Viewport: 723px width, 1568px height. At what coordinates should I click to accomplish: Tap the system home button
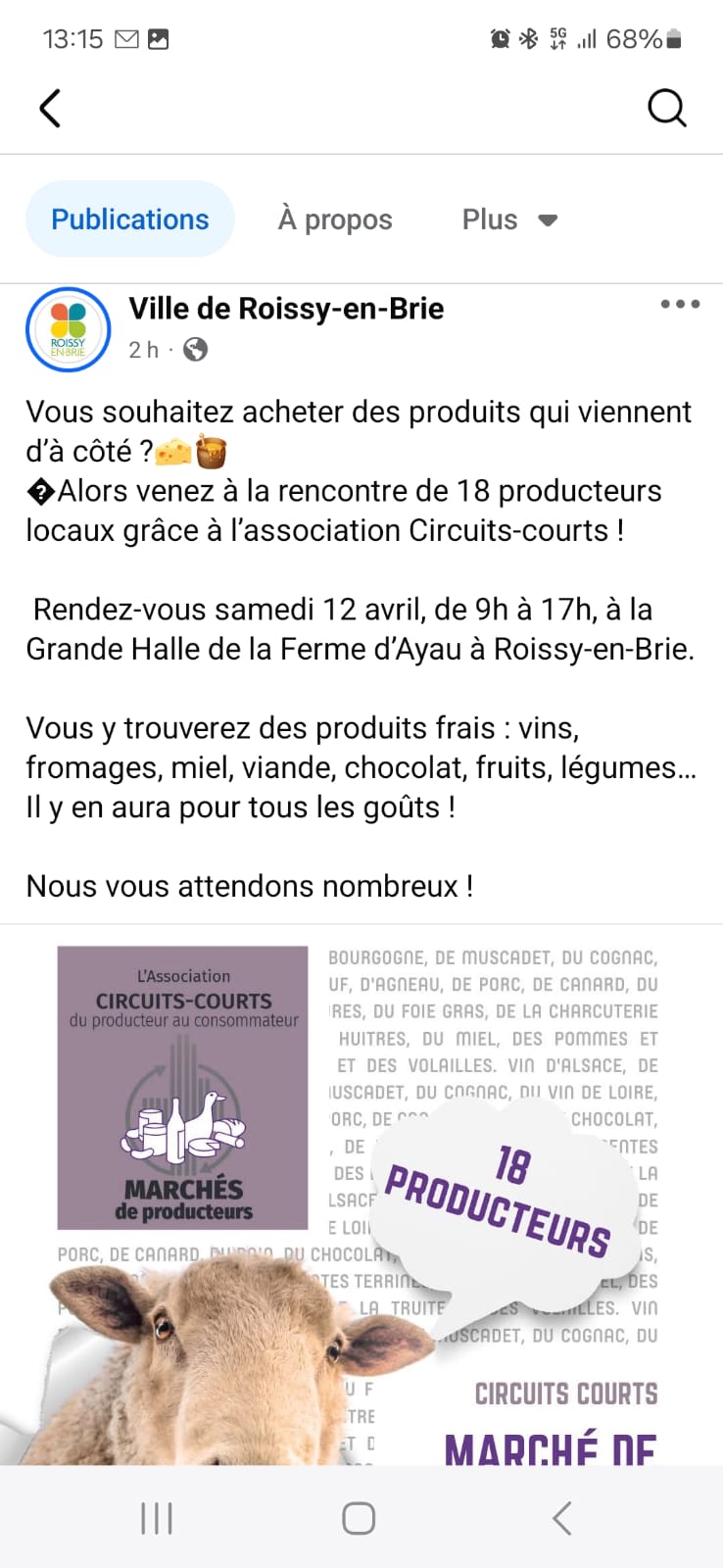[359, 1518]
